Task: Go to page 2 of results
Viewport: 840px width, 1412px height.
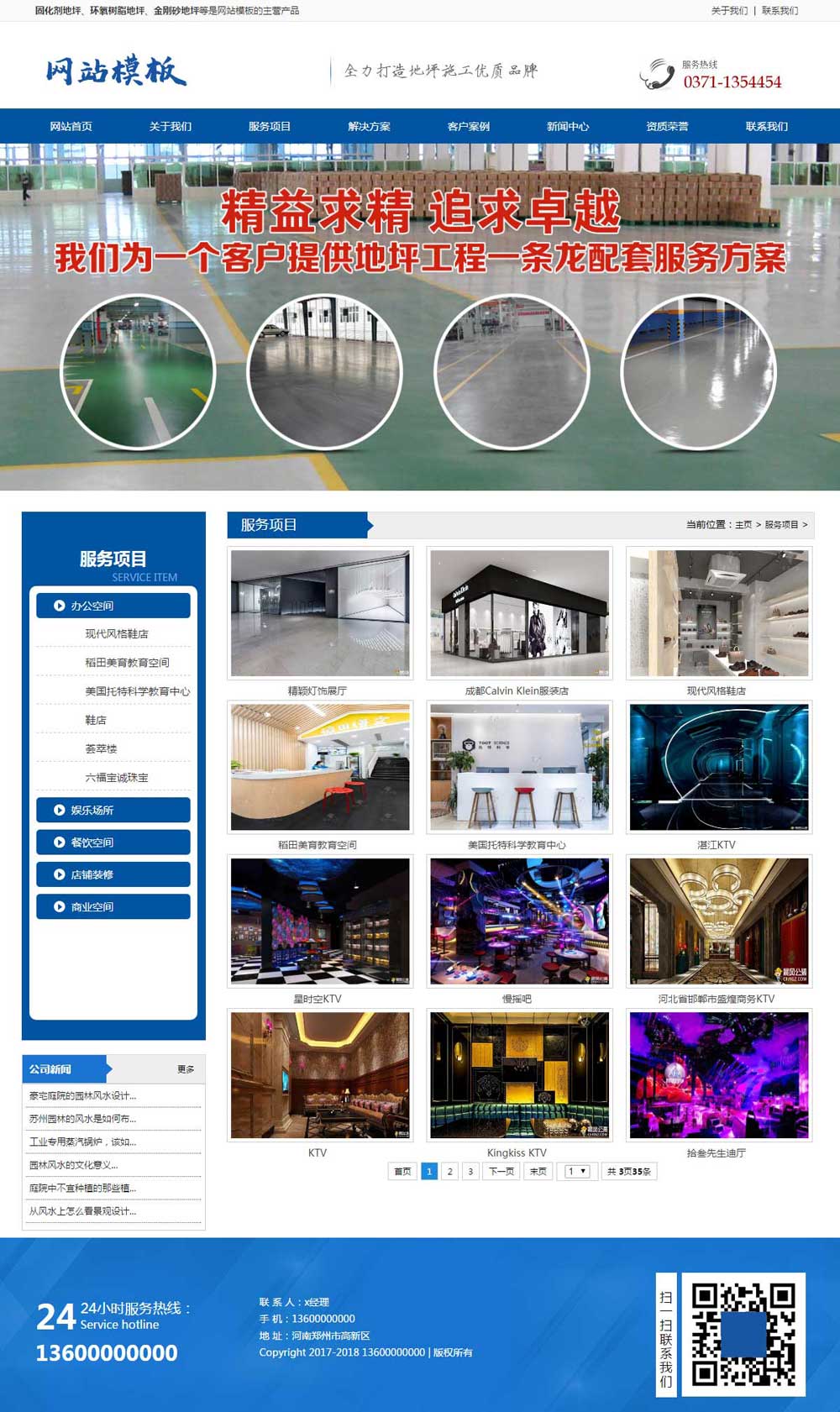Action: coord(450,1171)
